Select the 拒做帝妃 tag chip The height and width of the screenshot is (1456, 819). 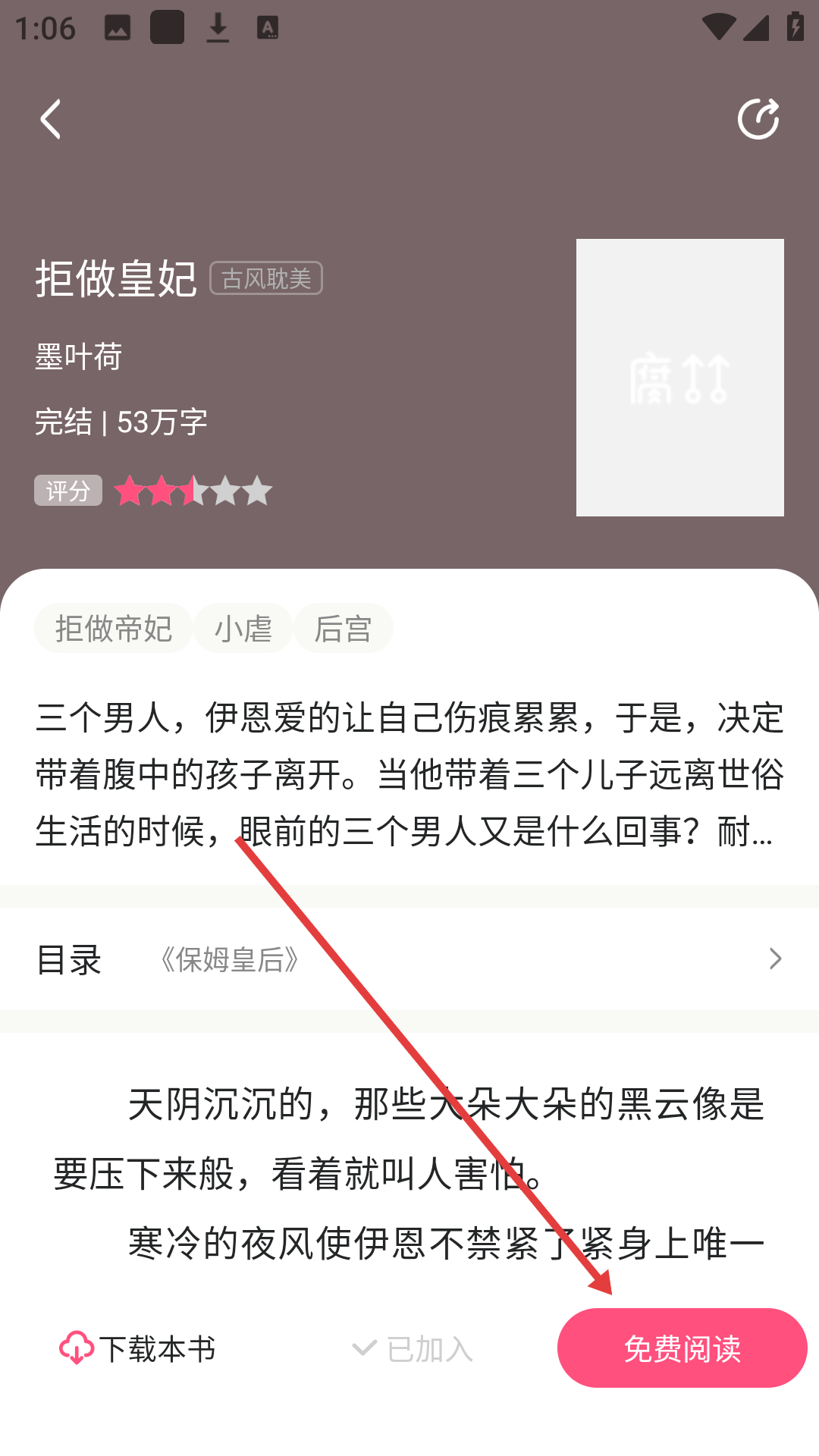[x=114, y=629]
